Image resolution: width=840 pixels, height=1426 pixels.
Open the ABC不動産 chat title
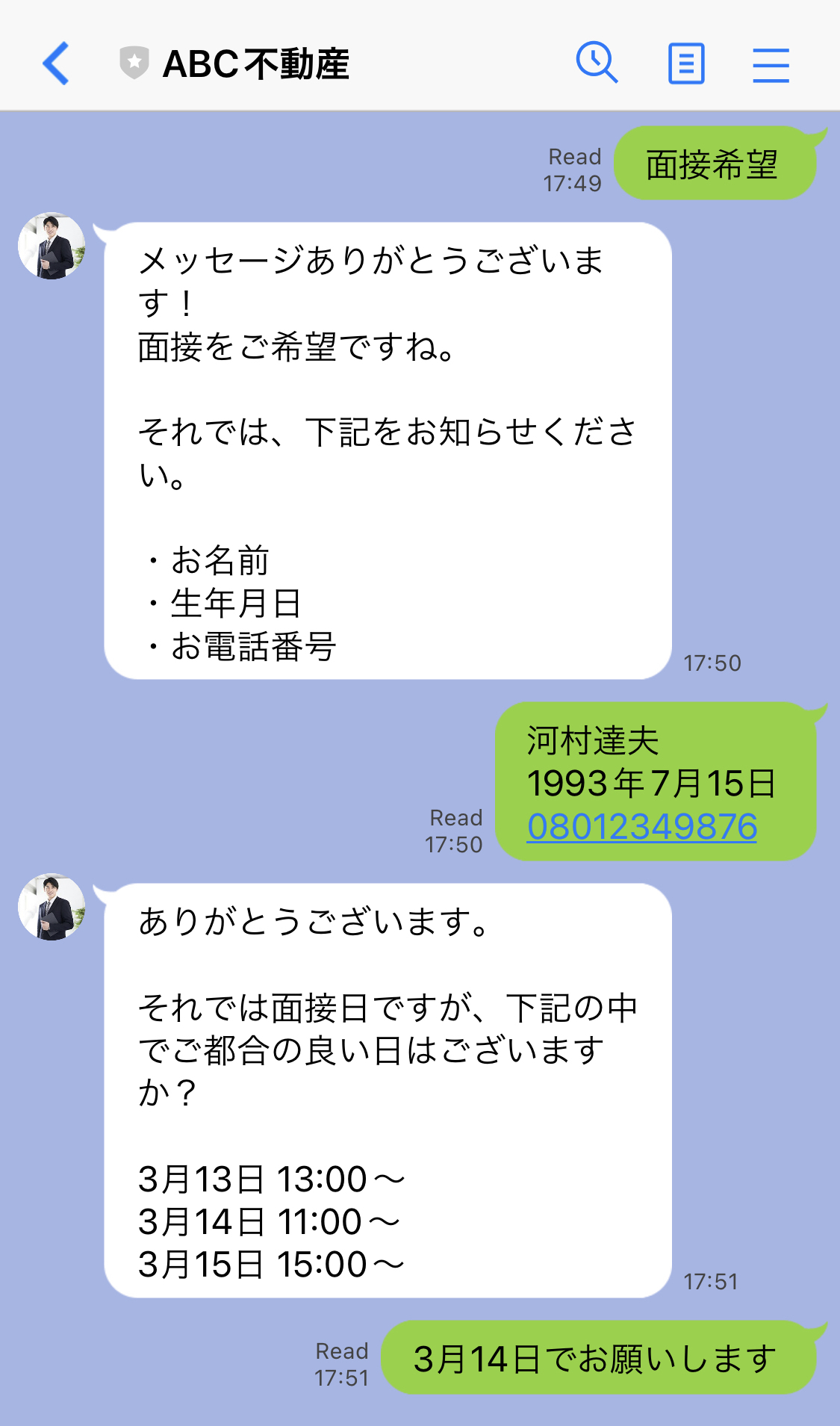click(x=257, y=64)
